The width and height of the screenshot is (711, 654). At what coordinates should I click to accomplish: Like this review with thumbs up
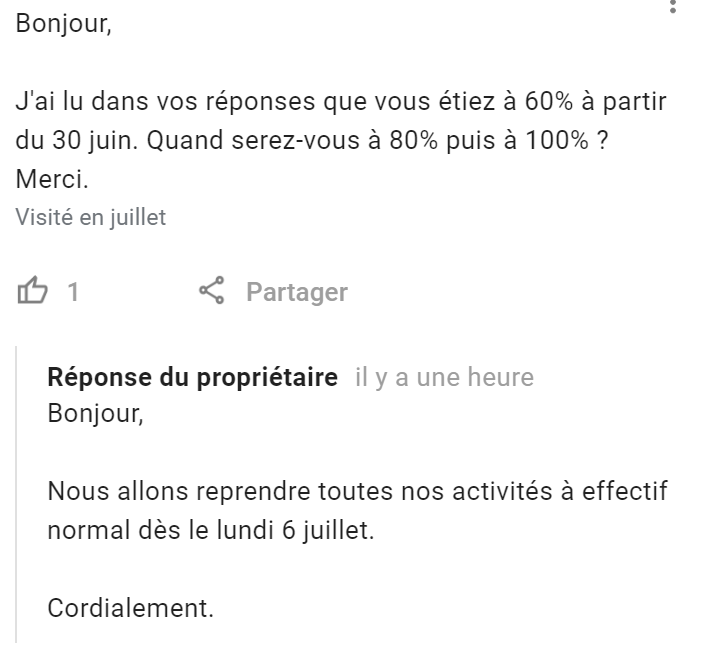coord(33,292)
